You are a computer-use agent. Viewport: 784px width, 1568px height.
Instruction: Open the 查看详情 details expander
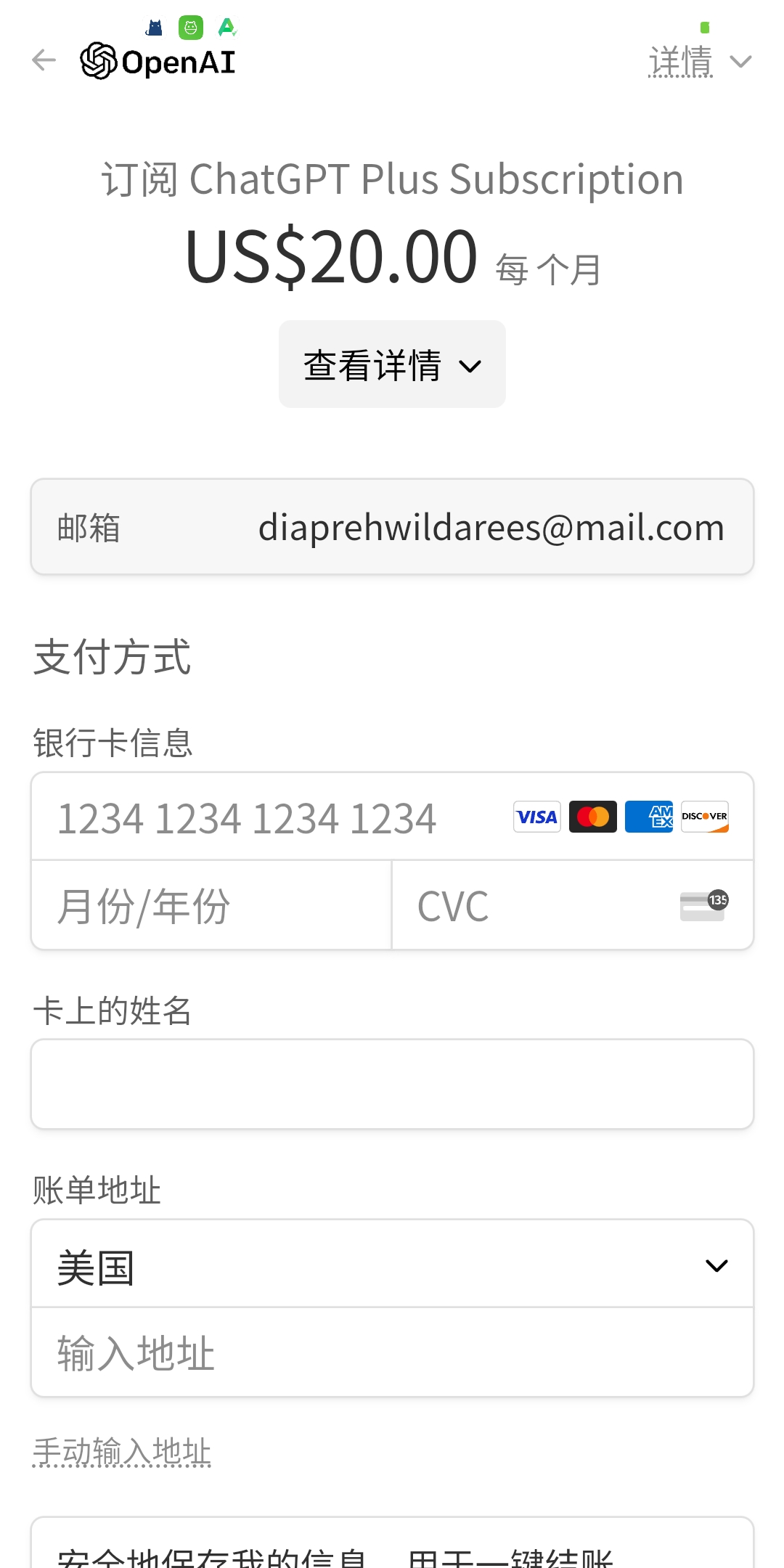pos(391,364)
